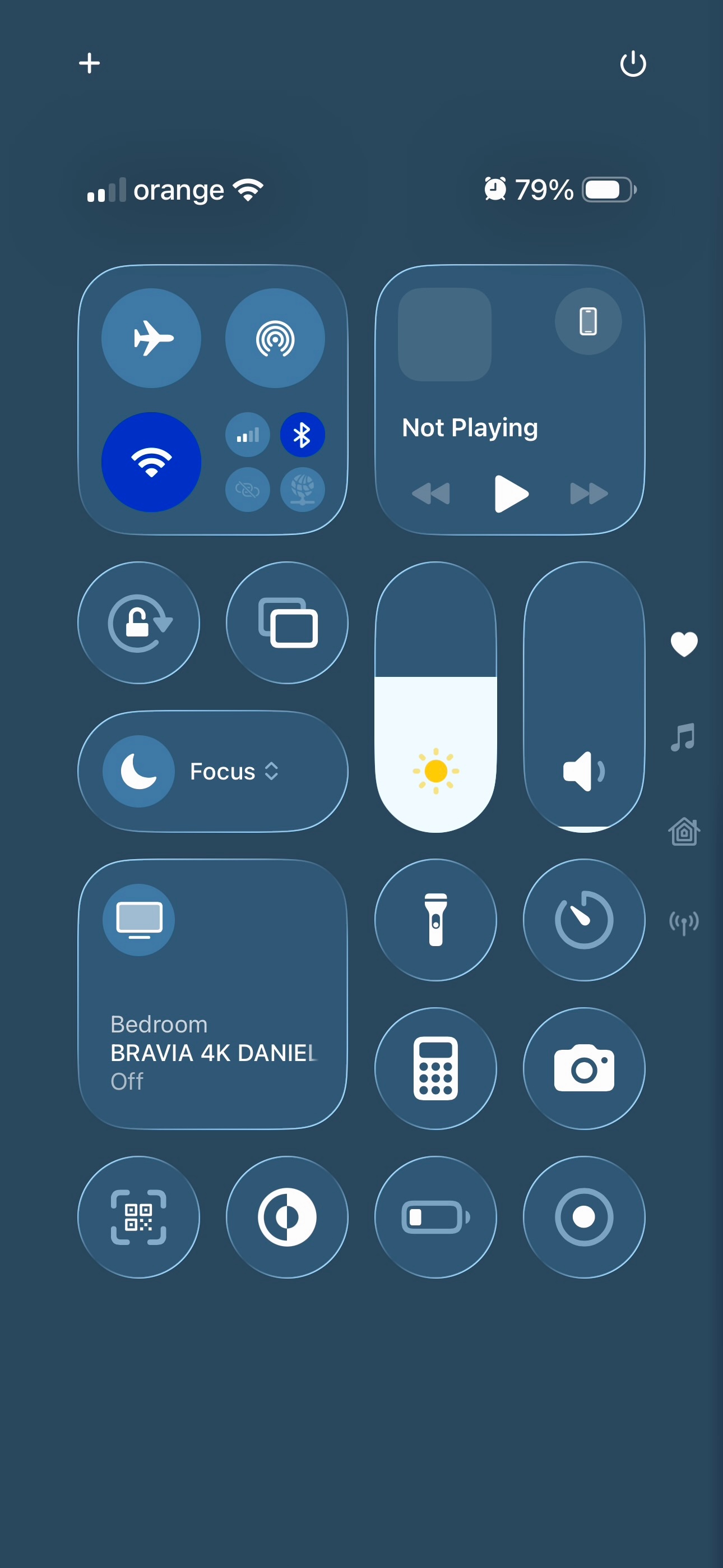Turn off Wi-Fi
This screenshot has height=1568, width=723.
coord(151,462)
